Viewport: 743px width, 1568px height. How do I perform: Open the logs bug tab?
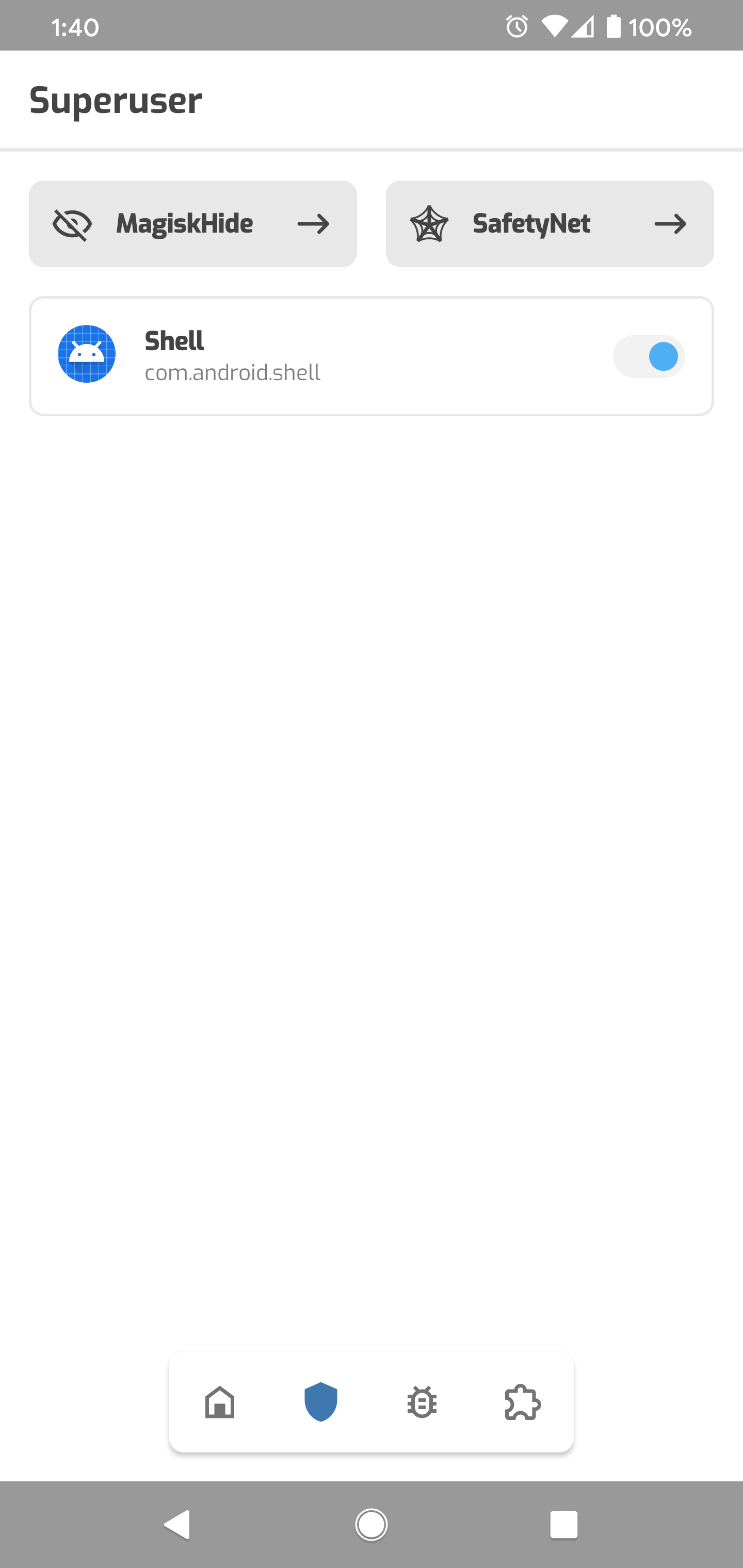[422, 1402]
